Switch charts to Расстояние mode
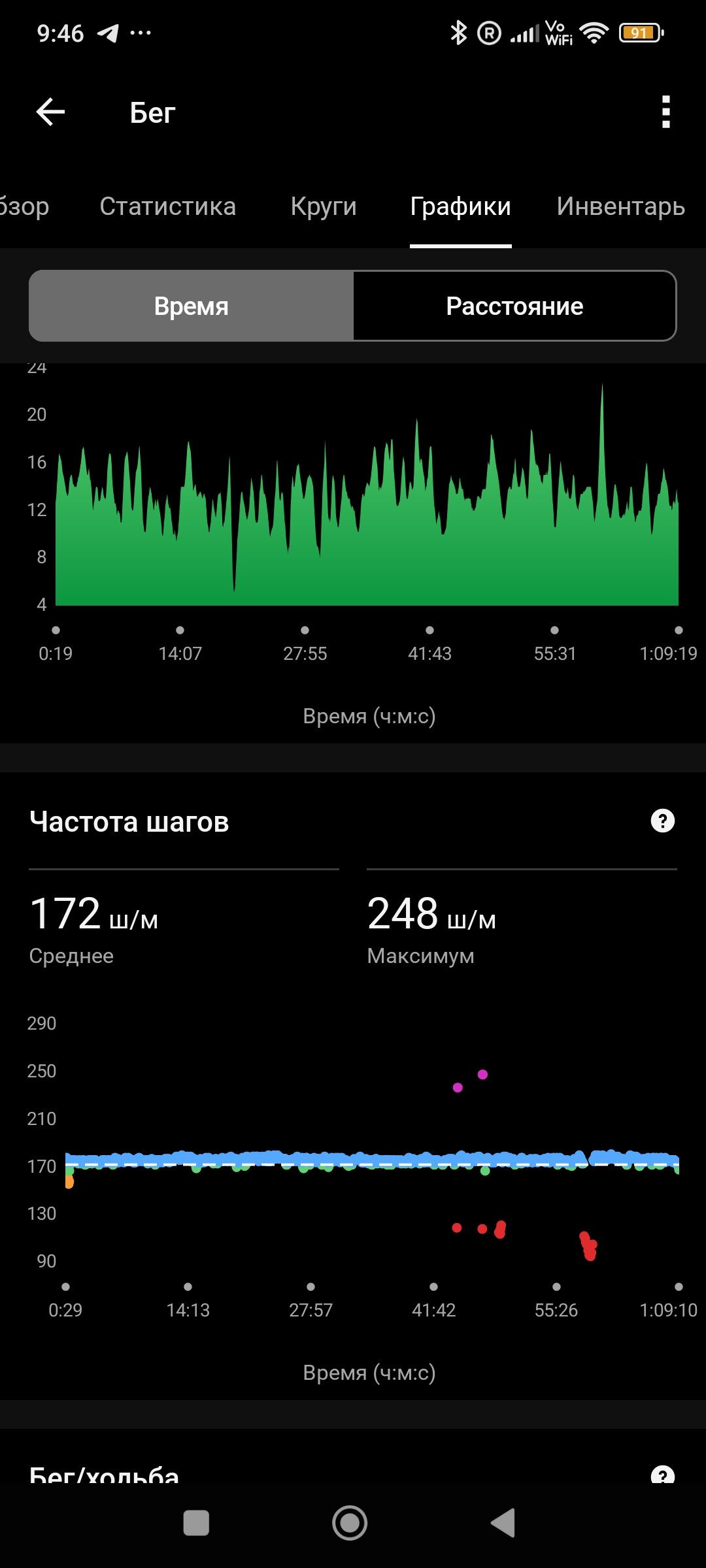This screenshot has height=1568, width=706. coord(514,306)
